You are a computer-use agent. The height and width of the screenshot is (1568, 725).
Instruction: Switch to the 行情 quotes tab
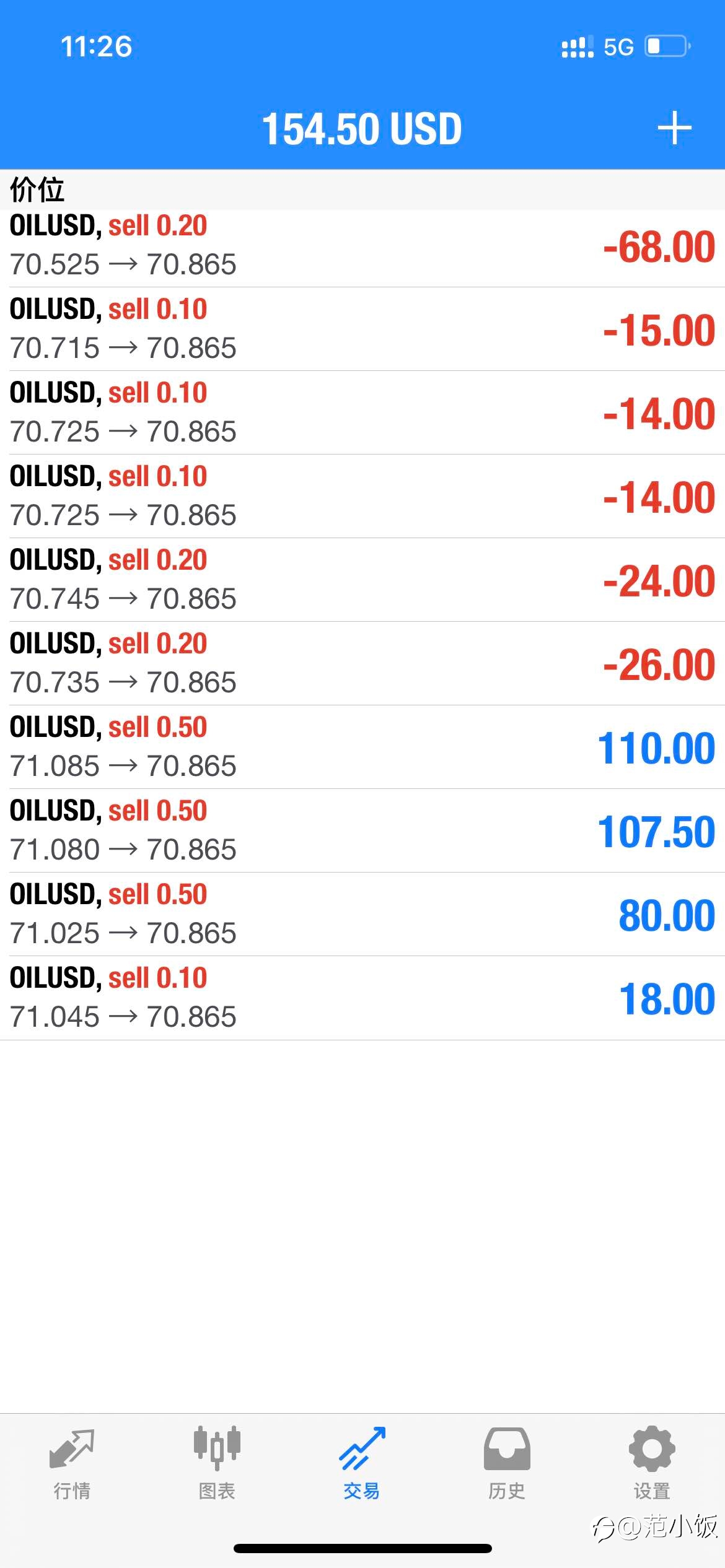72,1464
